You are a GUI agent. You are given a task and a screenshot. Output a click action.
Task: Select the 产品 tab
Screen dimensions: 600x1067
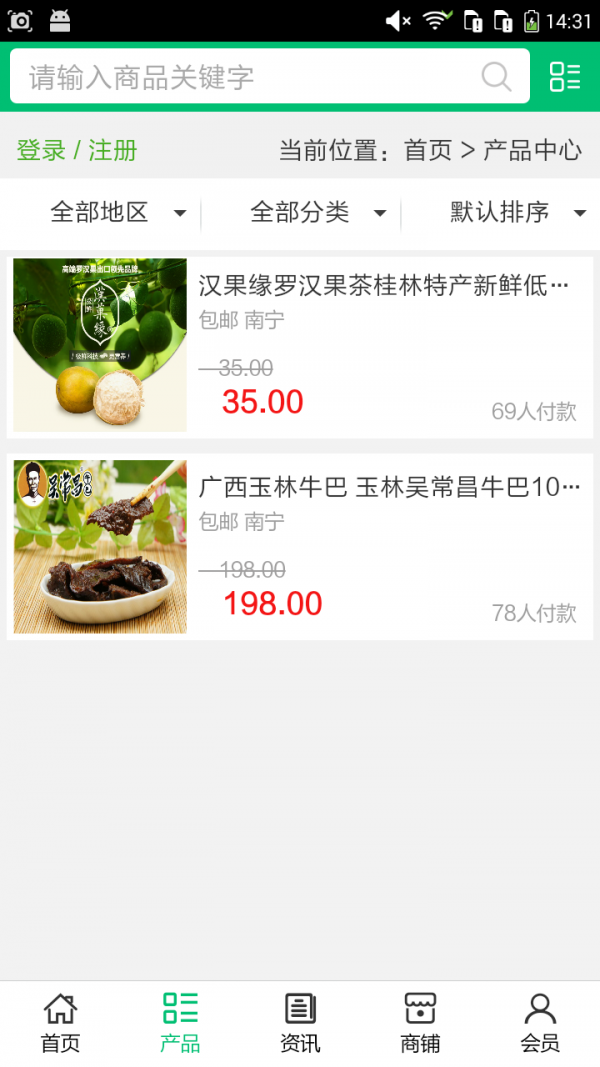coord(180,1023)
